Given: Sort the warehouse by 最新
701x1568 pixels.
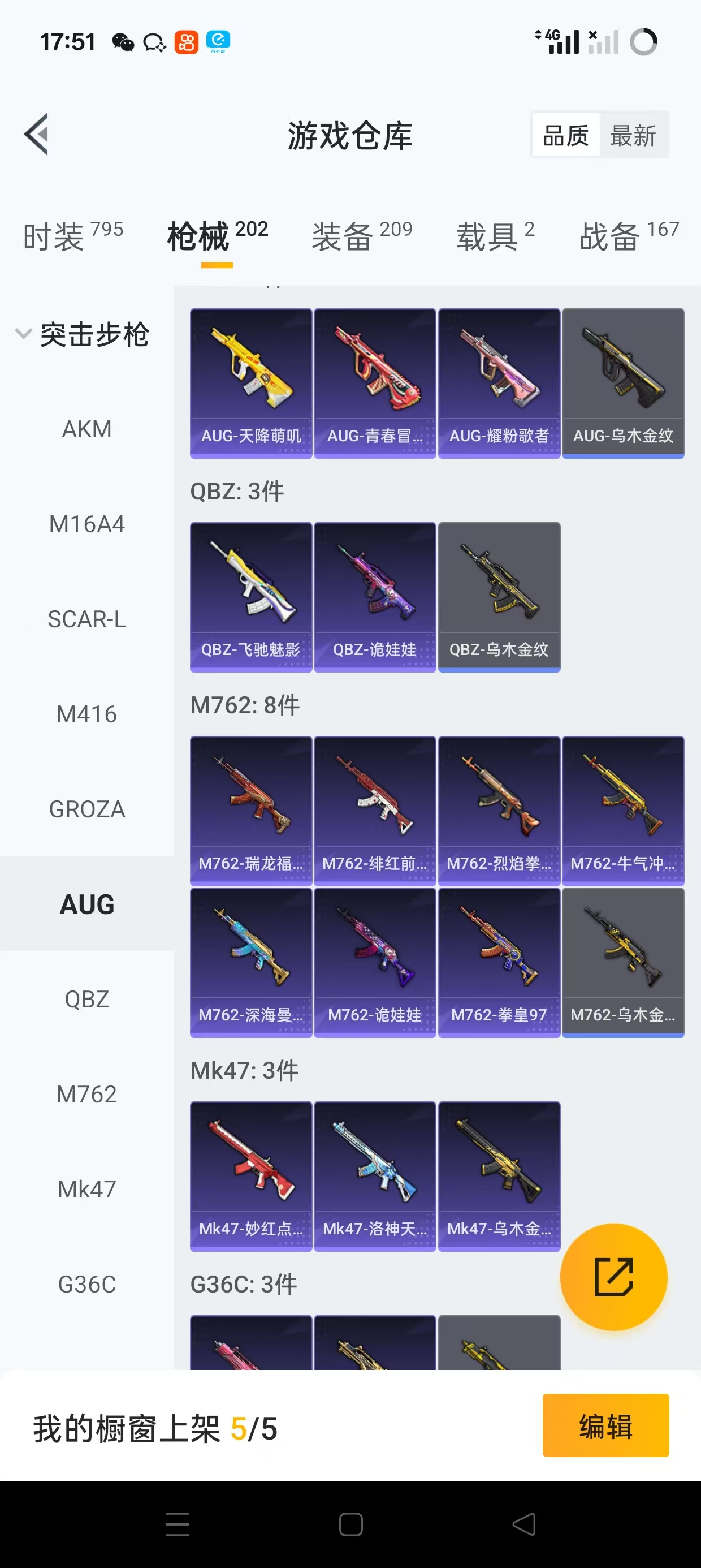Looking at the screenshot, I should click(633, 135).
